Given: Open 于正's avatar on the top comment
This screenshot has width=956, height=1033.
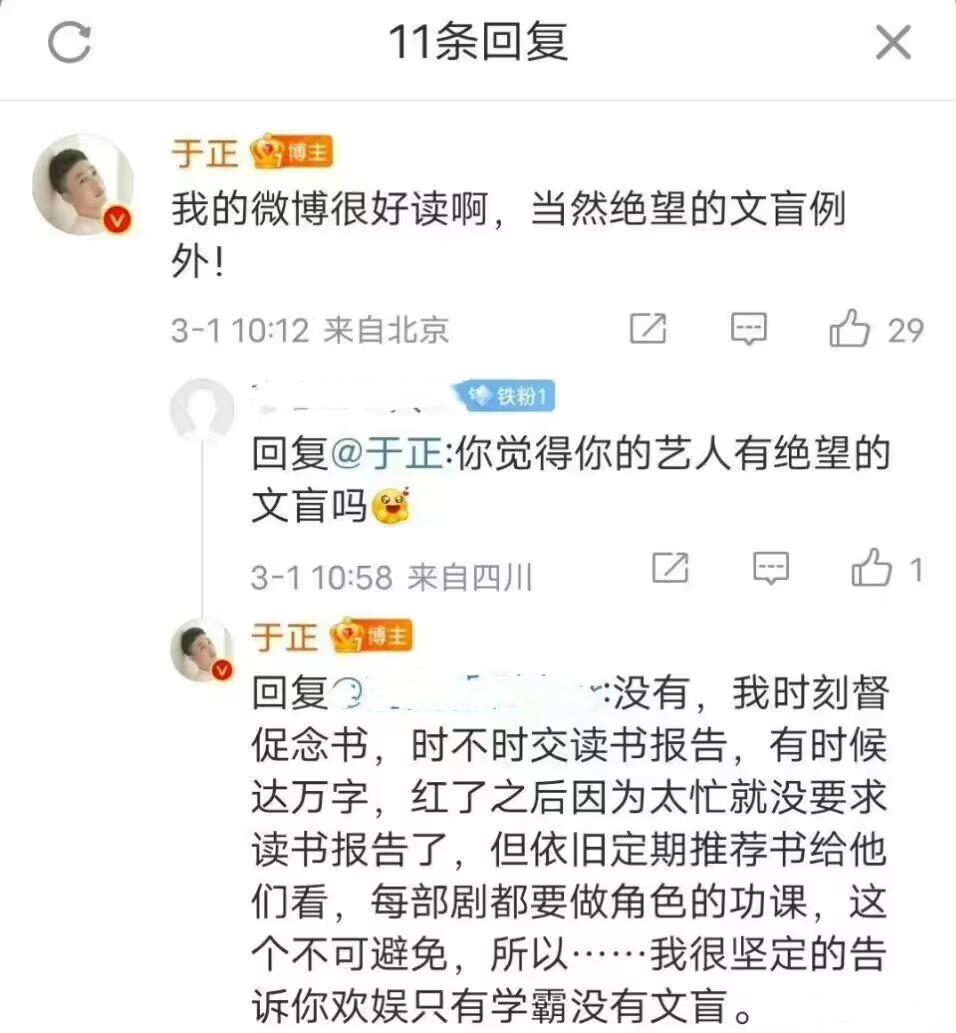Looking at the screenshot, I should point(83,185).
